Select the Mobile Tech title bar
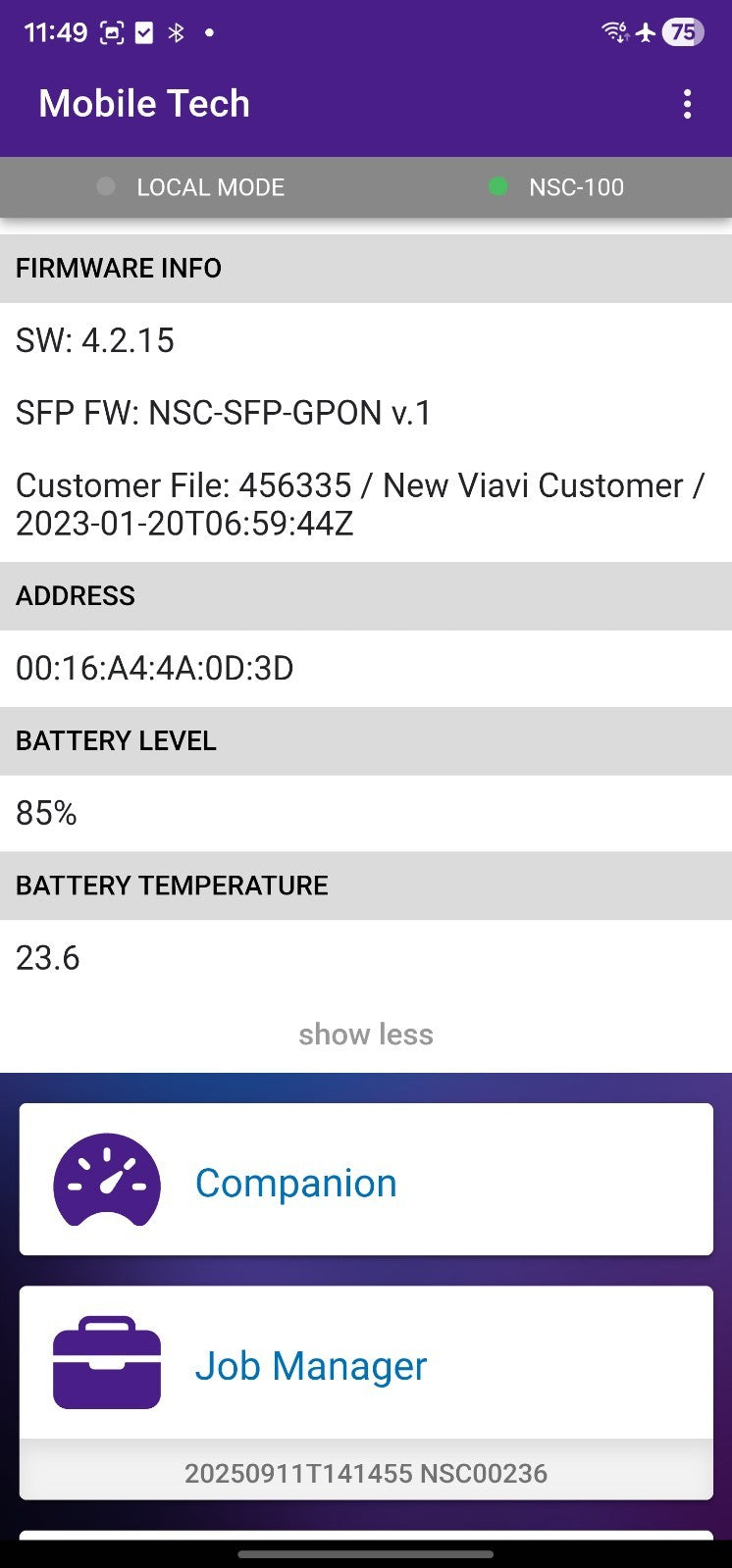Image resolution: width=732 pixels, height=1568 pixels. coord(143,103)
